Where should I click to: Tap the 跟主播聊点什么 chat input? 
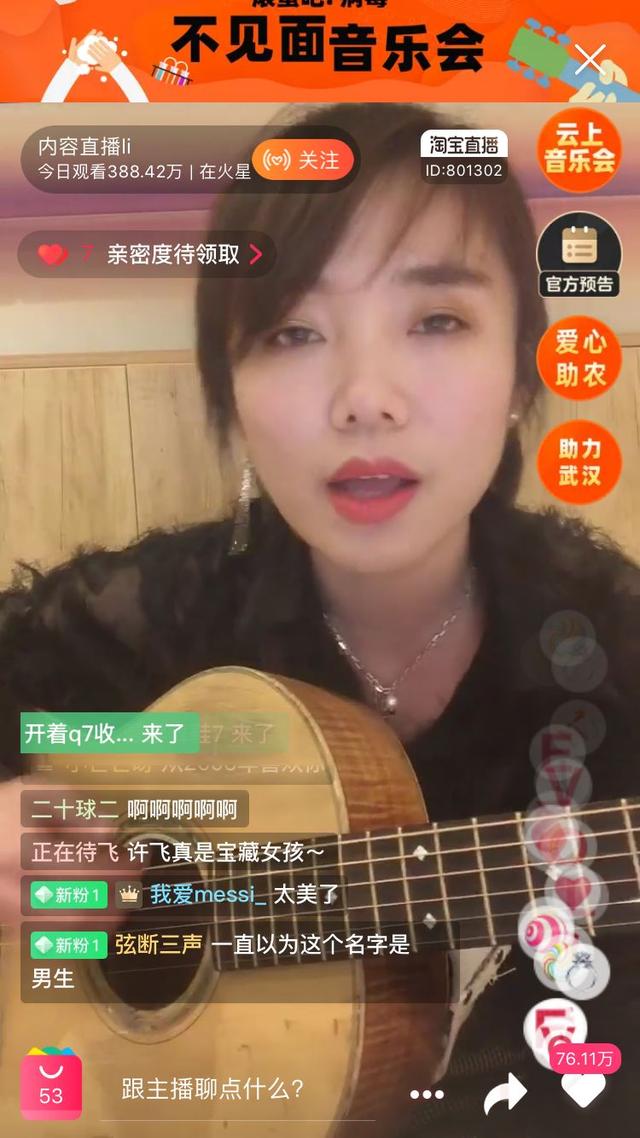pos(213,1089)
